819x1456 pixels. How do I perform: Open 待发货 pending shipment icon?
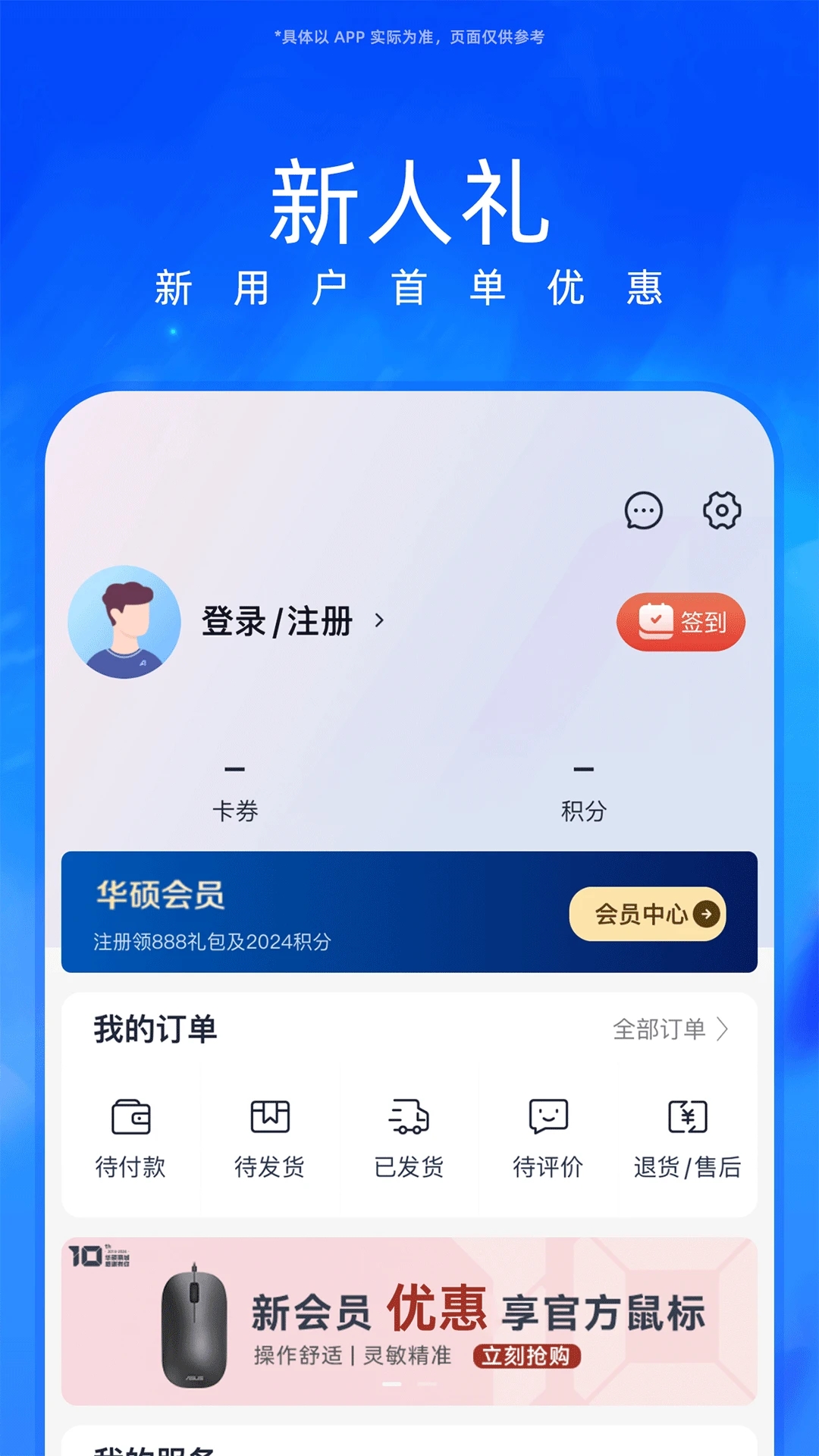(x=271, y=1116)
